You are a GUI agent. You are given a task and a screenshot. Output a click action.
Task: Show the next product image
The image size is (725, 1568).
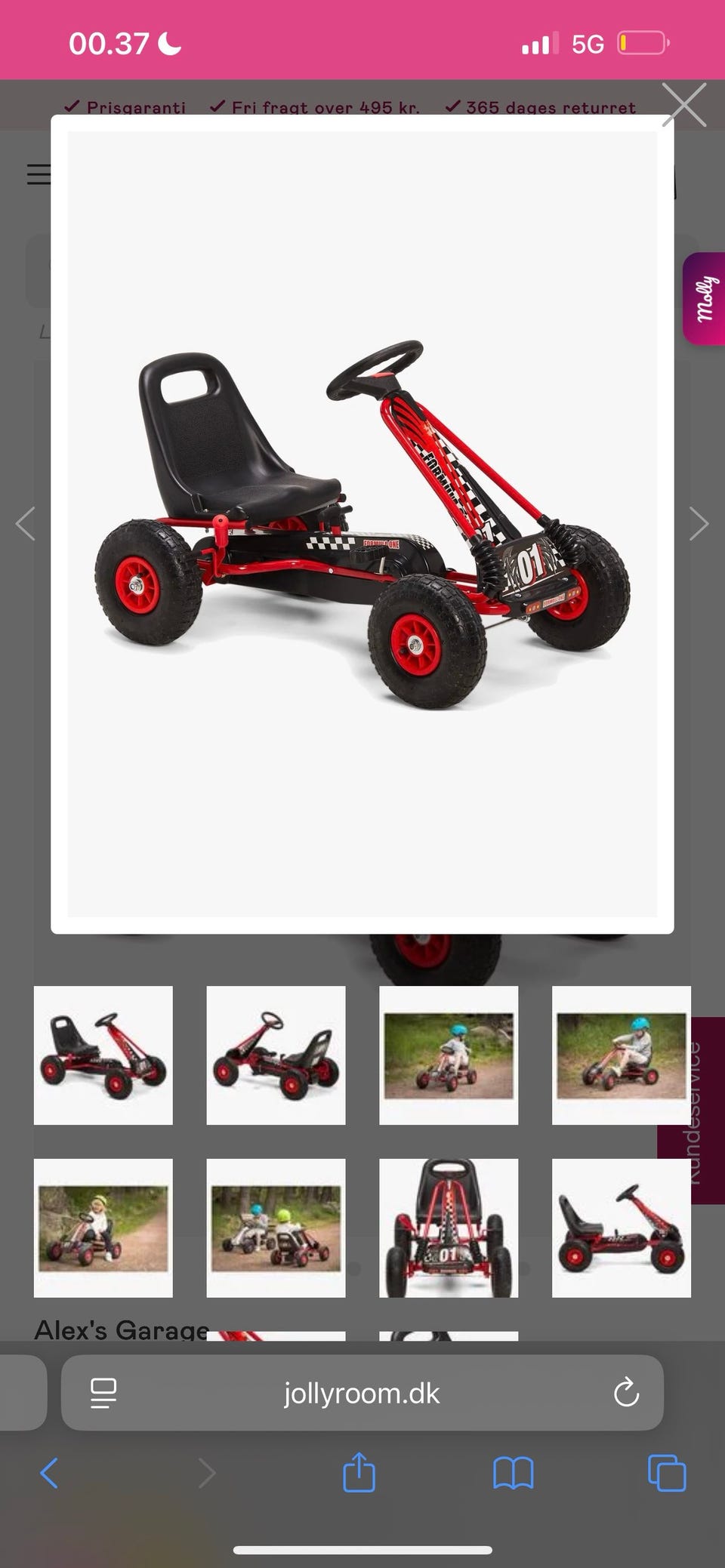[699, 524]
